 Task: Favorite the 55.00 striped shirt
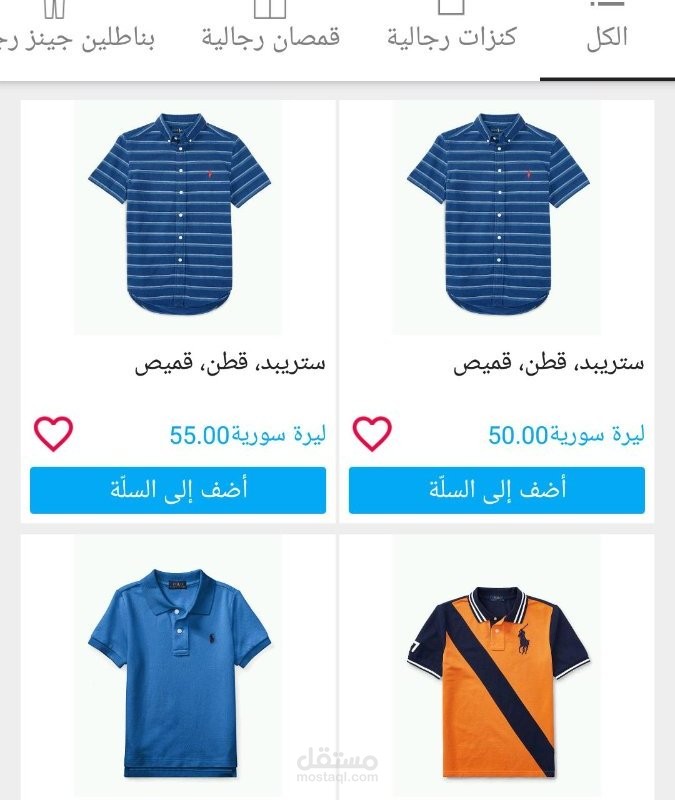(x=54, y=434)
